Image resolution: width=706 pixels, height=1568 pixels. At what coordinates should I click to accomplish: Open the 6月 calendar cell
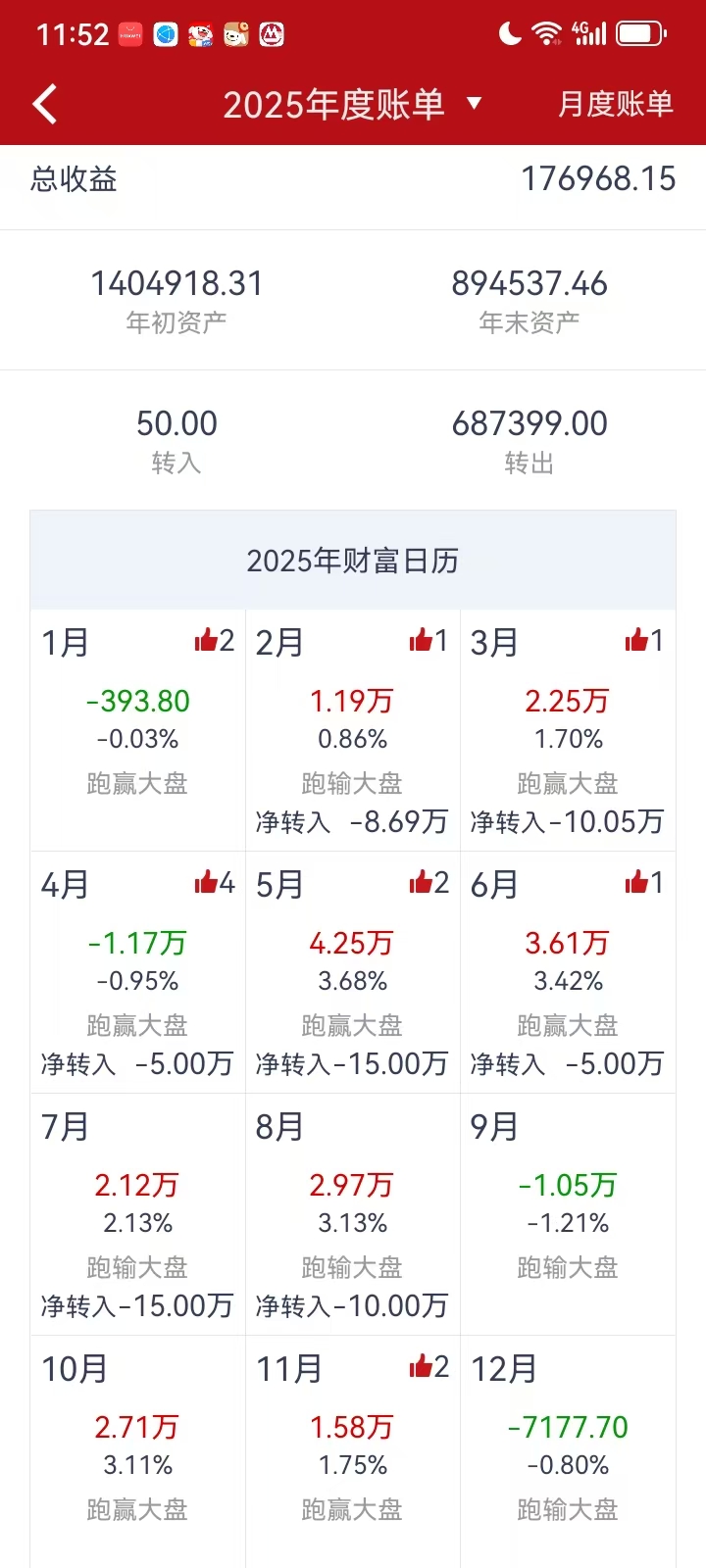568,972
